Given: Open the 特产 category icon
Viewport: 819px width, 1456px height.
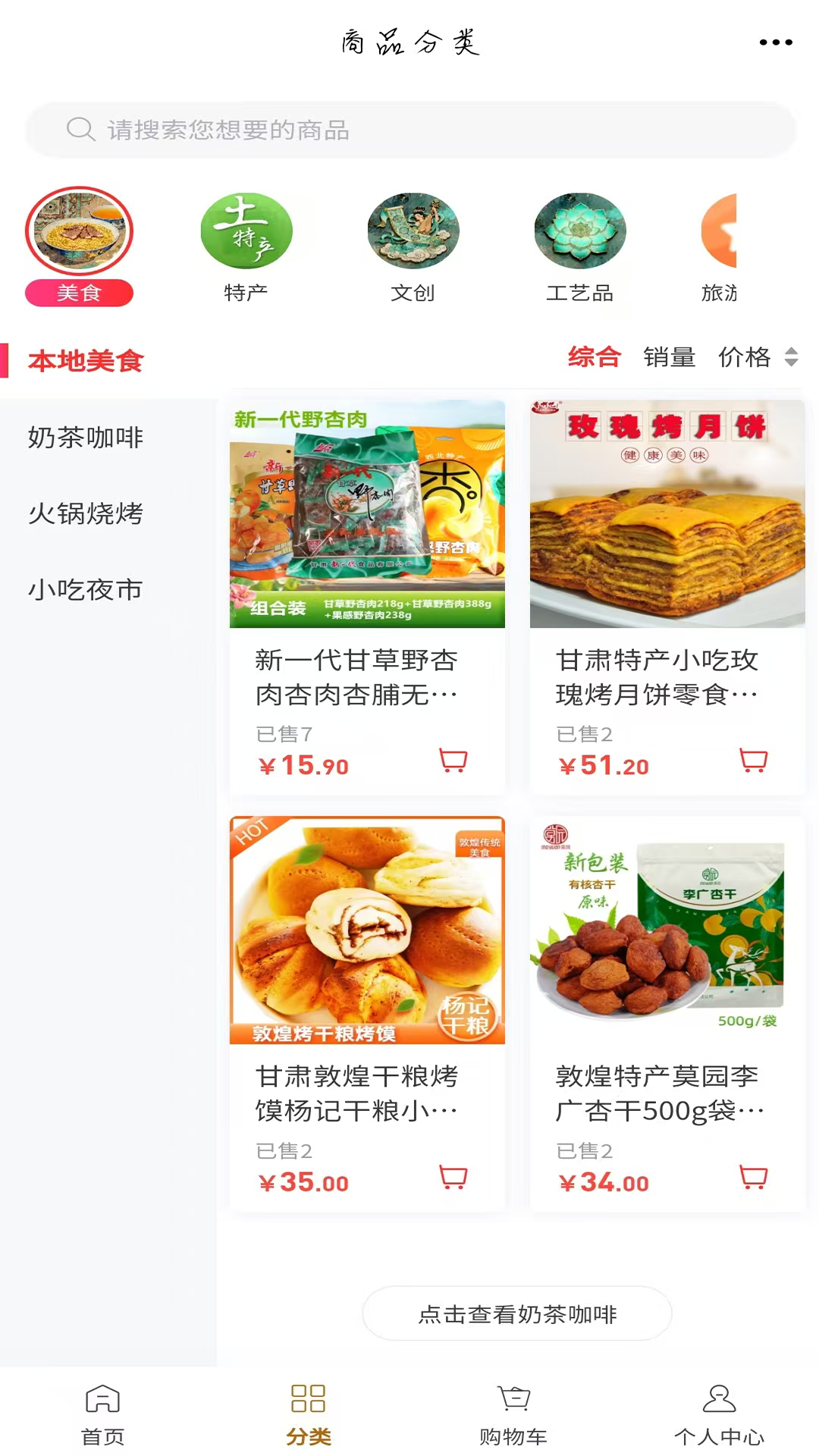Looking at the screenshot, I should 246,231.
